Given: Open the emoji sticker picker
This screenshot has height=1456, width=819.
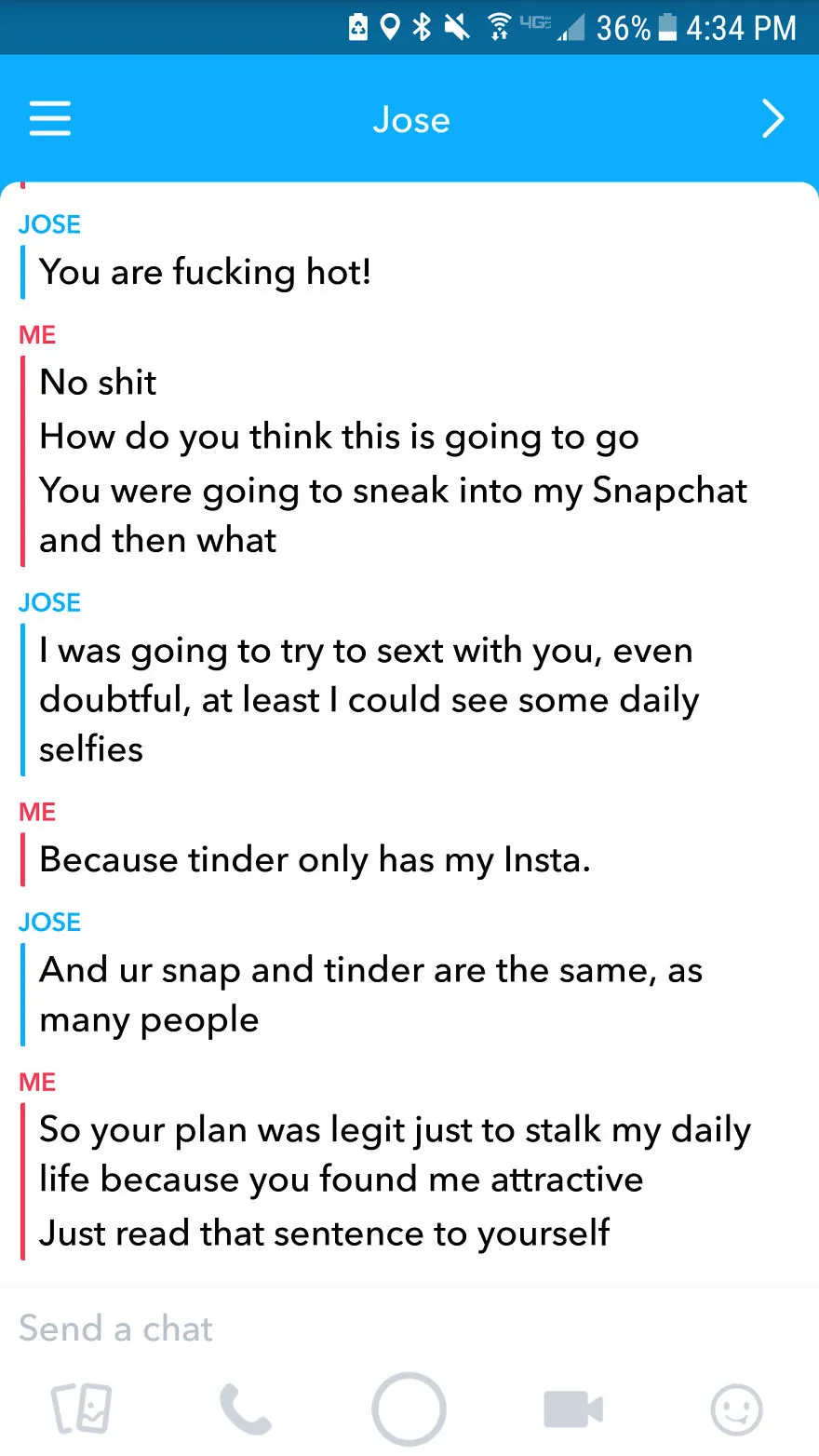Looking at the screenshot, I should [x=737, y=1409].
